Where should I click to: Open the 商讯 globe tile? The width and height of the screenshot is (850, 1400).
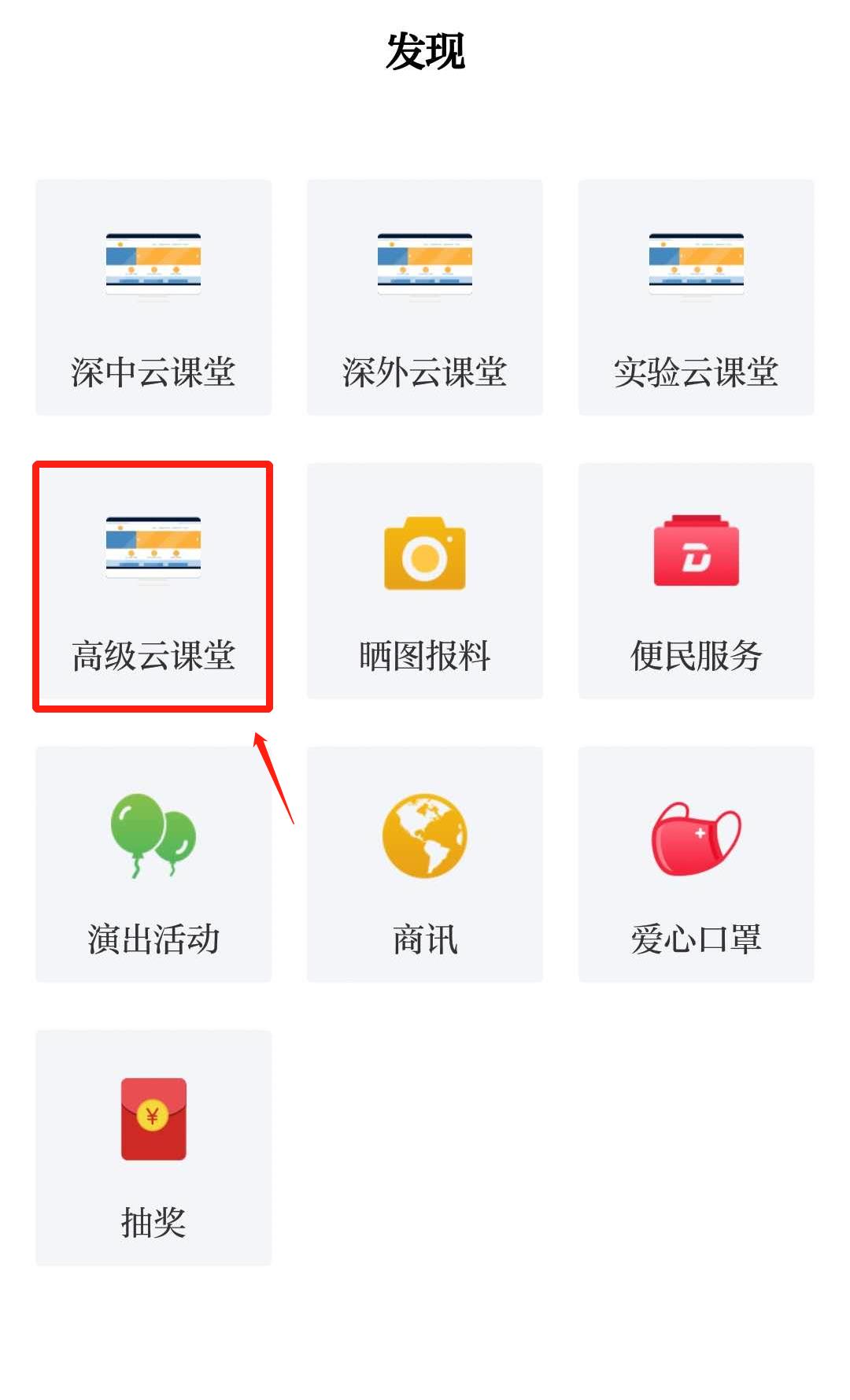[x=425, y=864]
